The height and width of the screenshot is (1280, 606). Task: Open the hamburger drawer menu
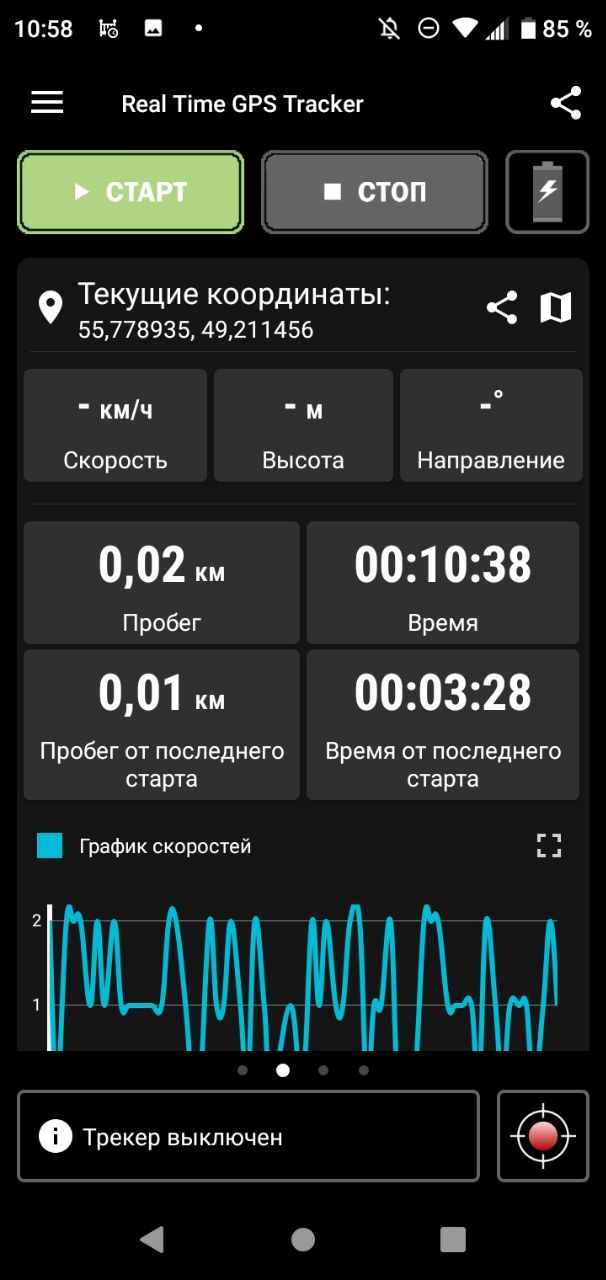tap(47, 103)
